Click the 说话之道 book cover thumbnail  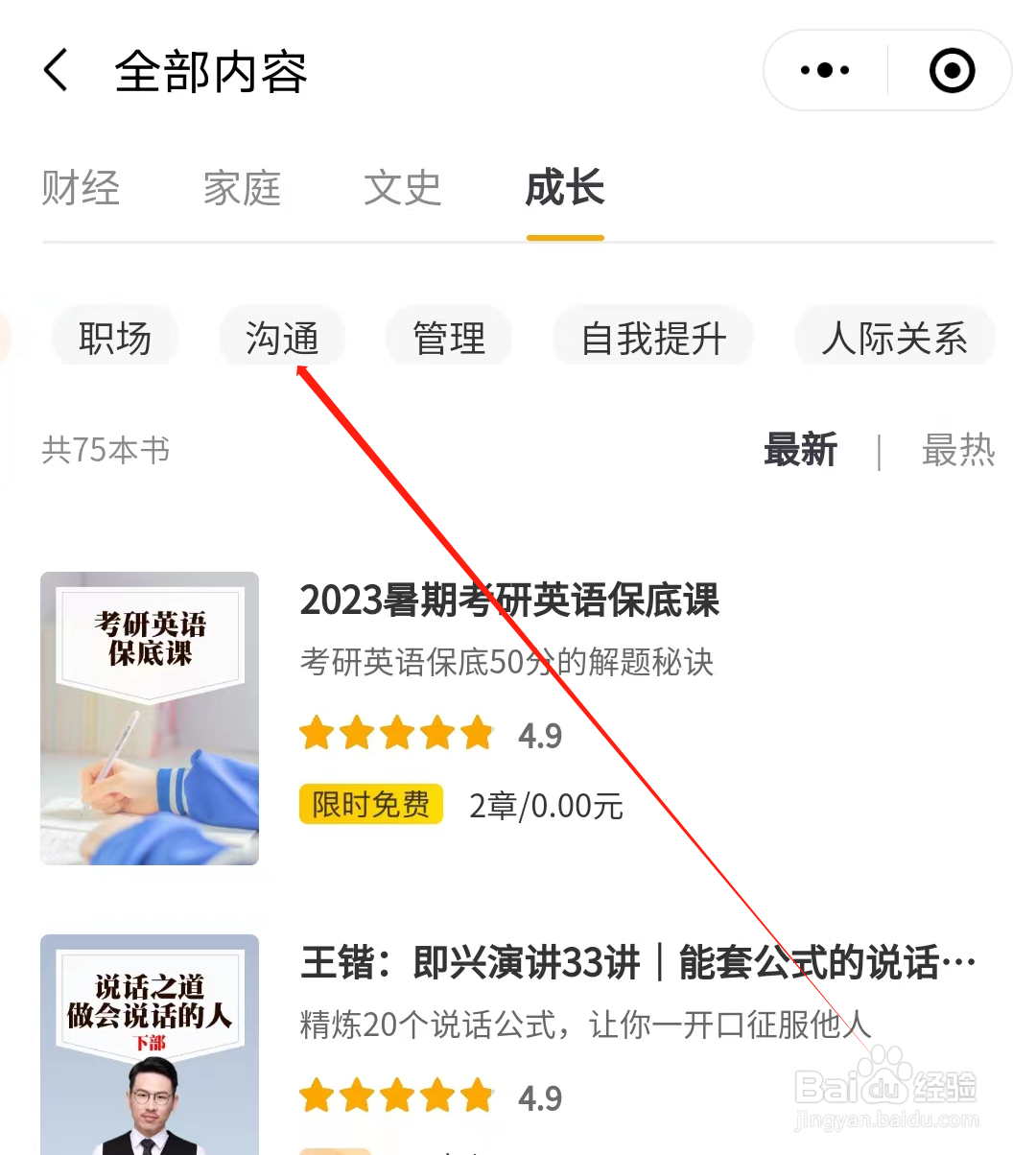coord(150,1046)
